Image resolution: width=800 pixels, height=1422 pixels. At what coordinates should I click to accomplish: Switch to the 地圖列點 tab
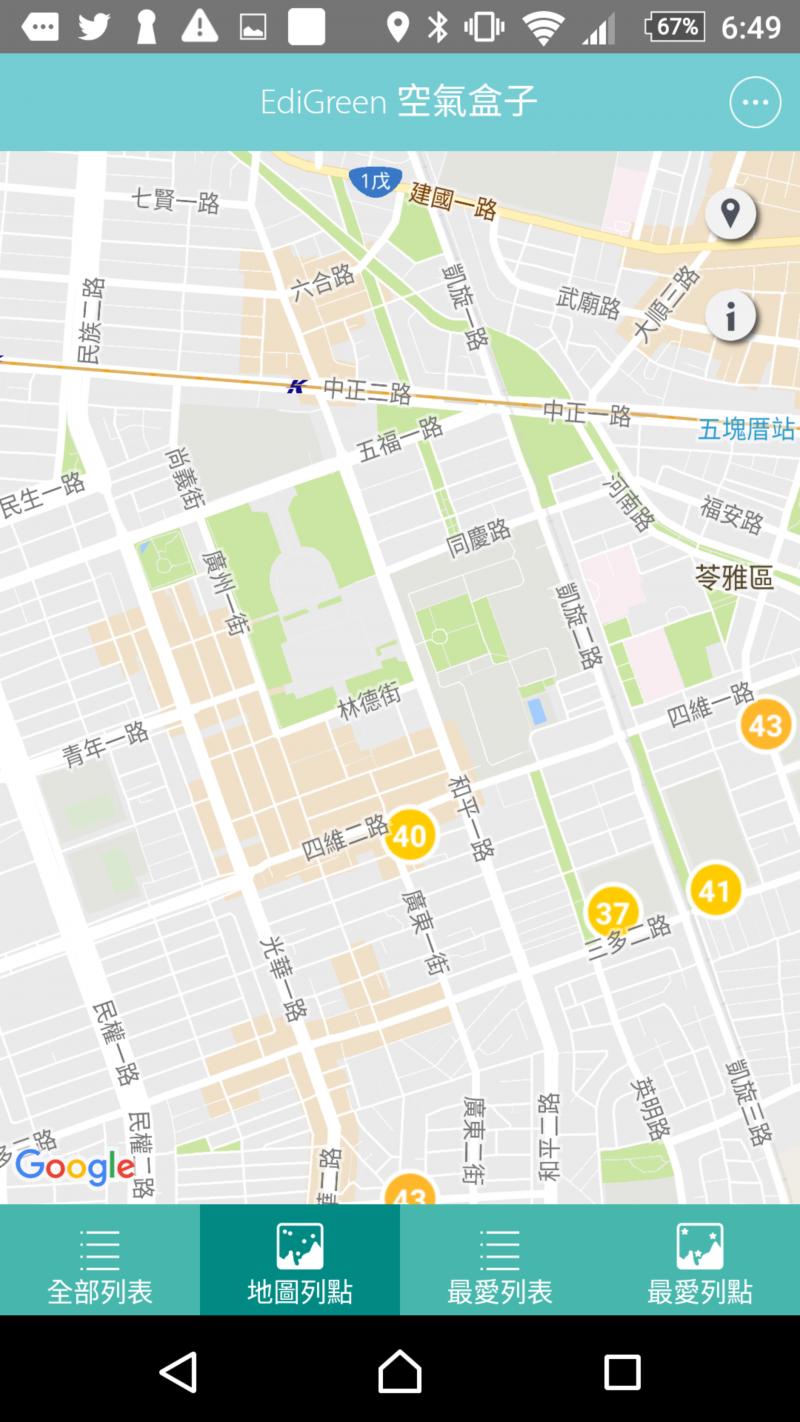[300, 1260]
